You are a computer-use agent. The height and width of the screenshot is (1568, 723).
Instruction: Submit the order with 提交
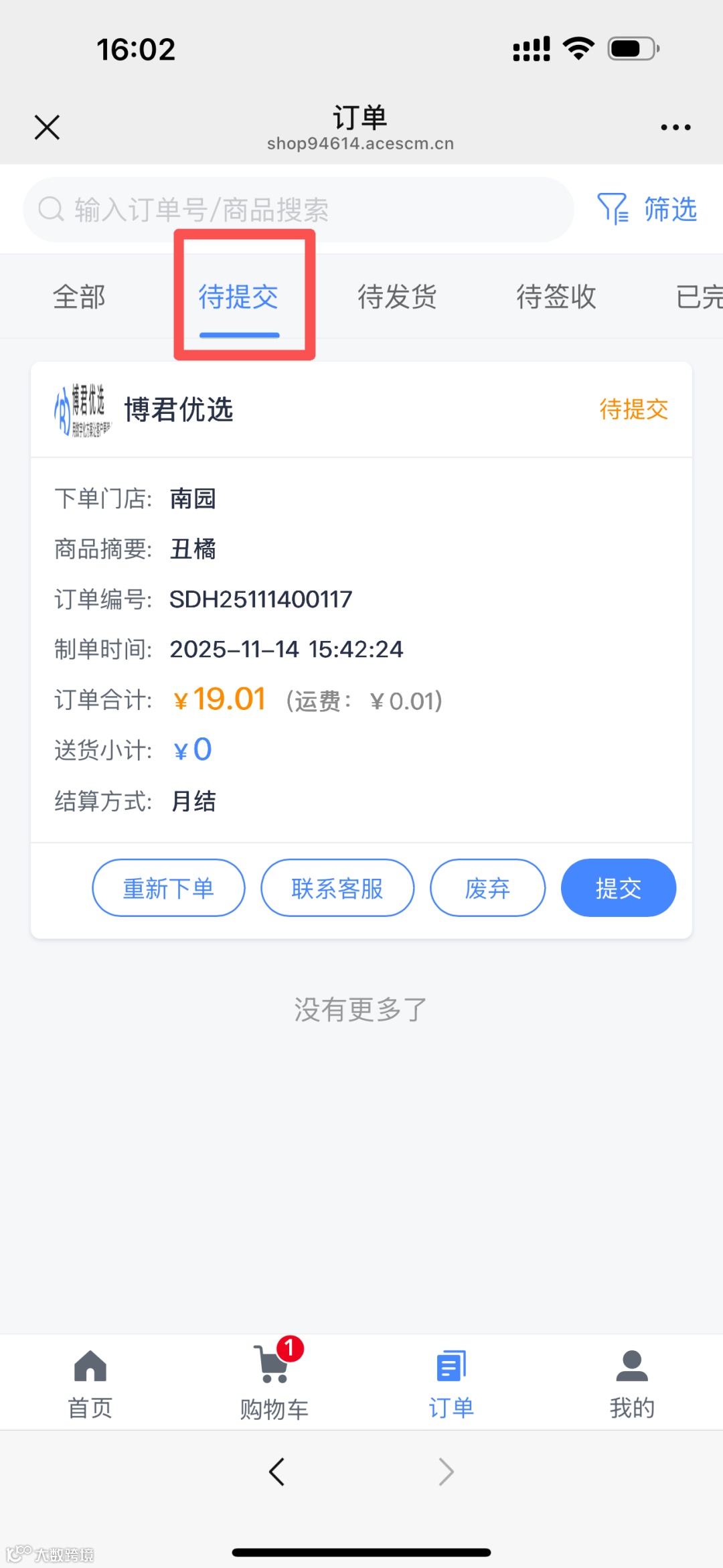pos(618,888)
